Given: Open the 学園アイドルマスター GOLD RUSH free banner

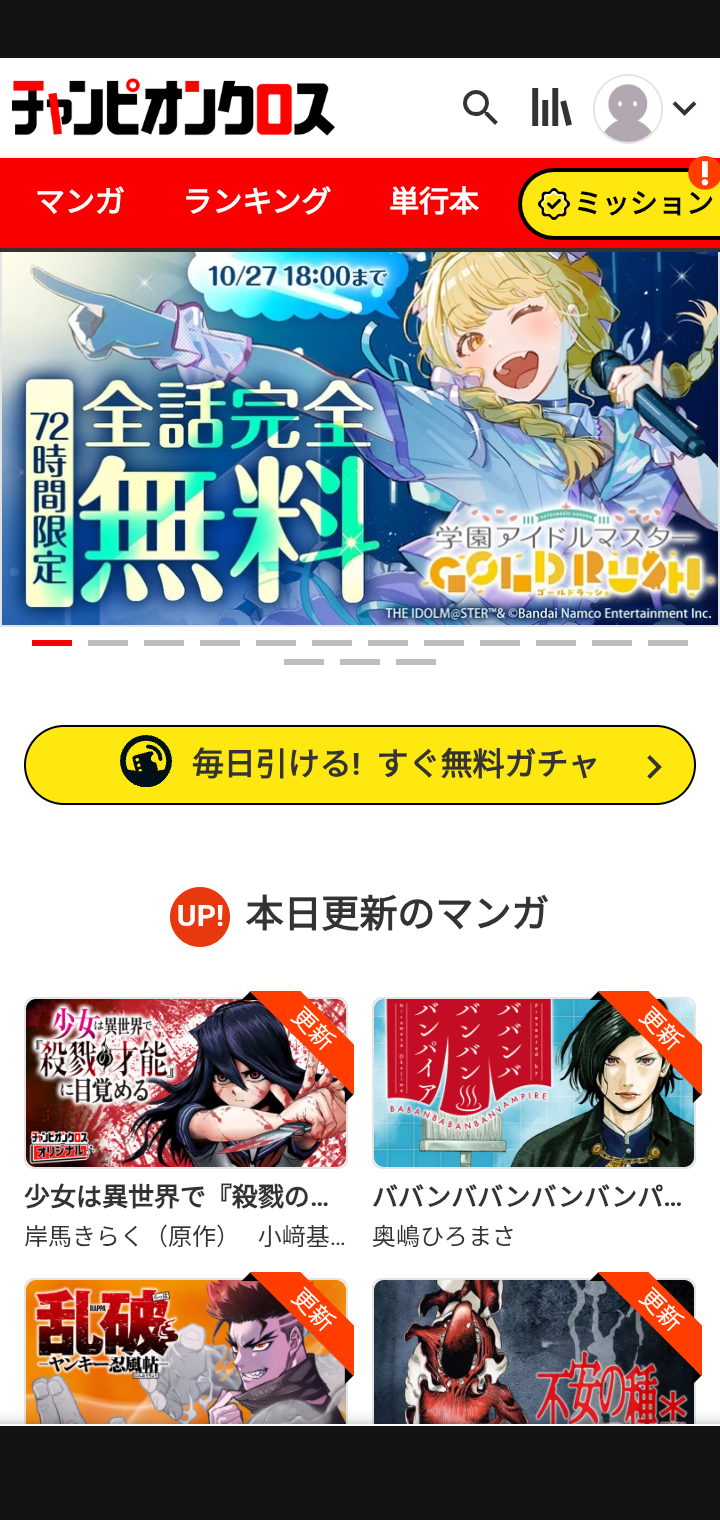Looking at the screenshot, I should tap(360, 438).
